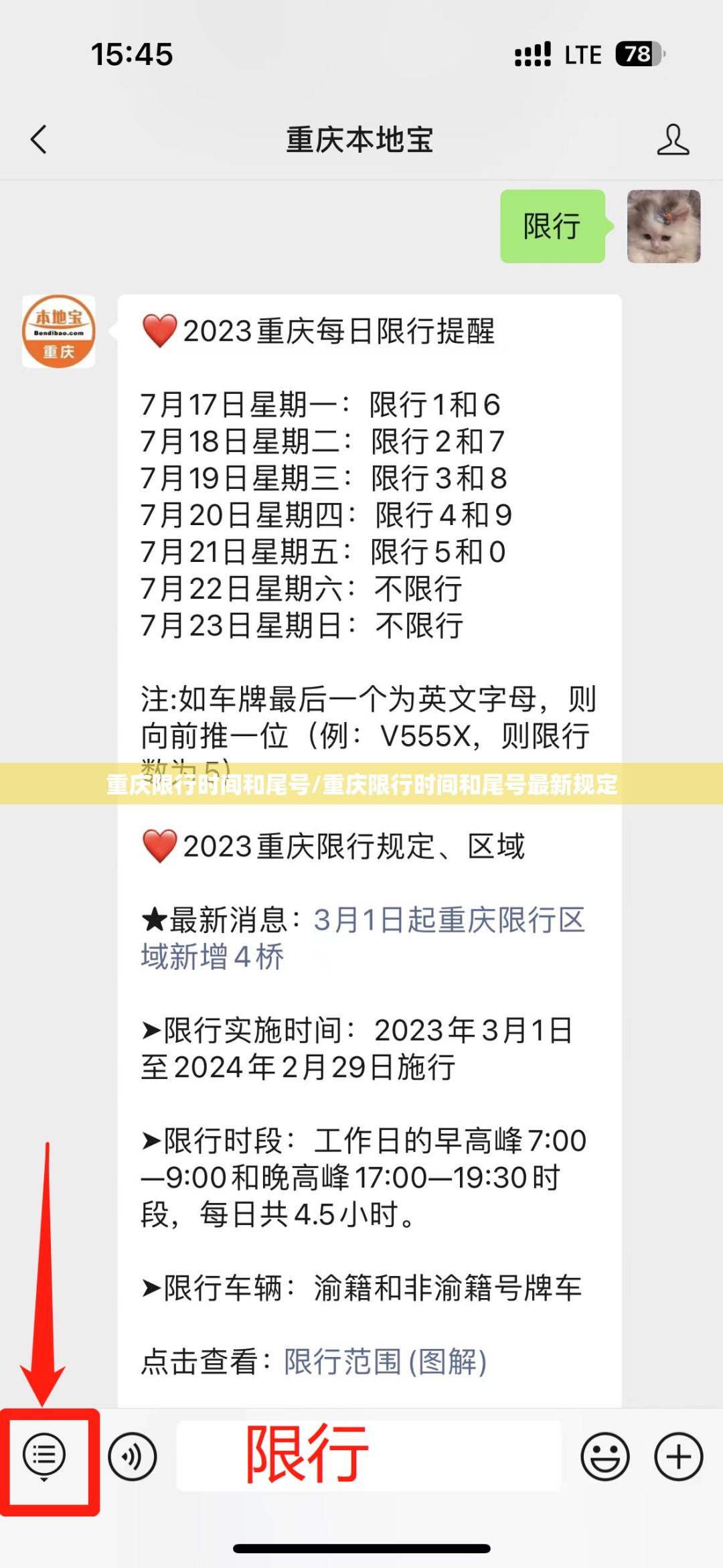Tap the 重庆本地宝 account avatar
This screenshot has height=1568, width=723.
point(59,332)
